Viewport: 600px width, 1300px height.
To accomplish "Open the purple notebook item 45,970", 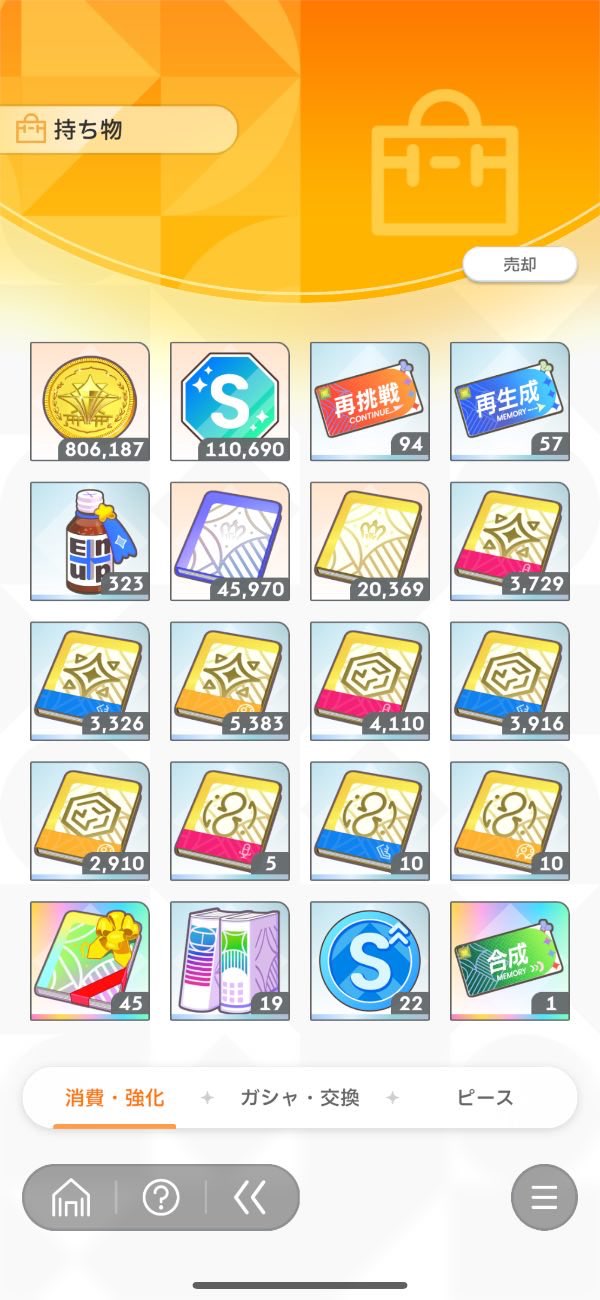I will click(x=230, y=541).
